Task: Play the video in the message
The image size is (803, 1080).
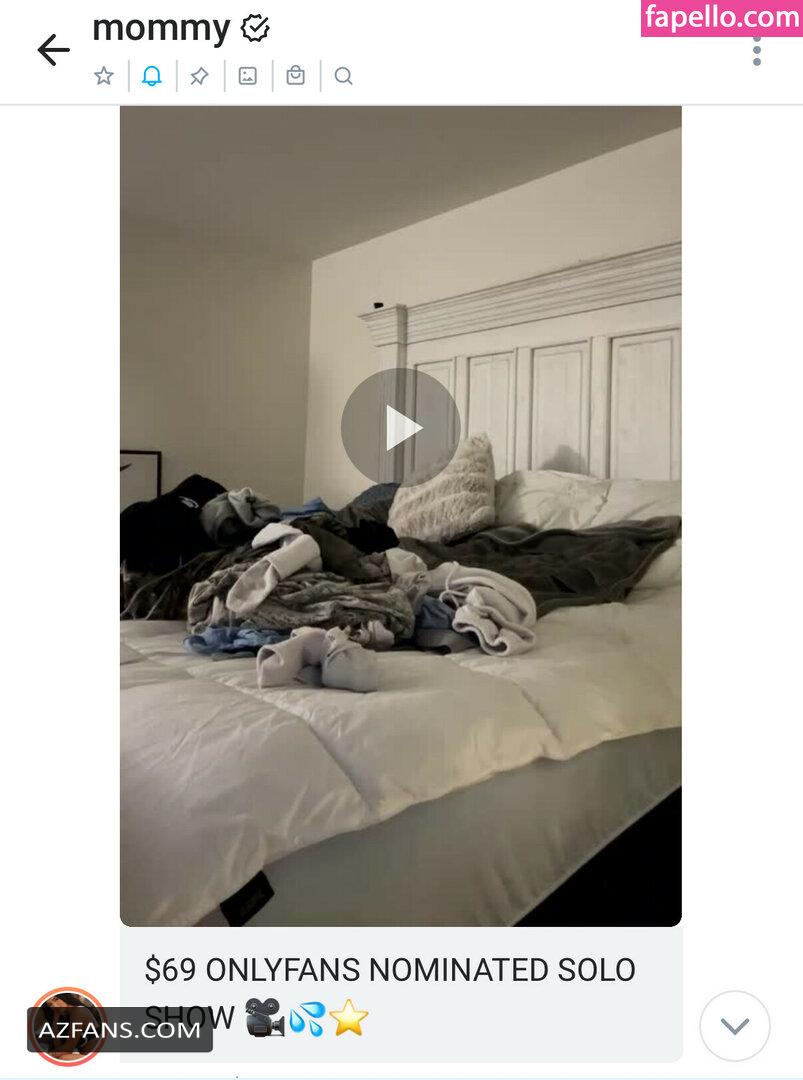Action: 400,428
